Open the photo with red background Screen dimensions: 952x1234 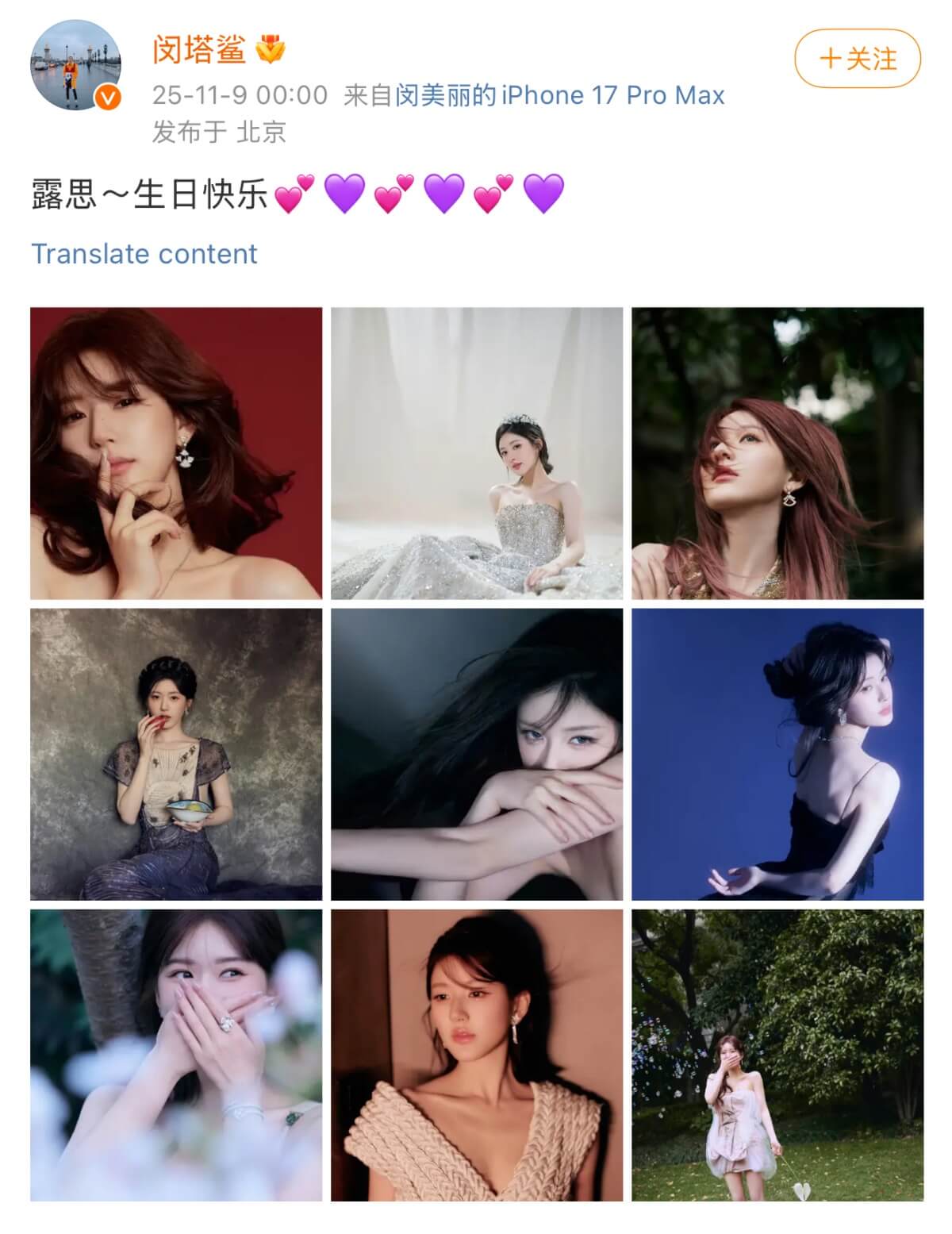point(176,453)
